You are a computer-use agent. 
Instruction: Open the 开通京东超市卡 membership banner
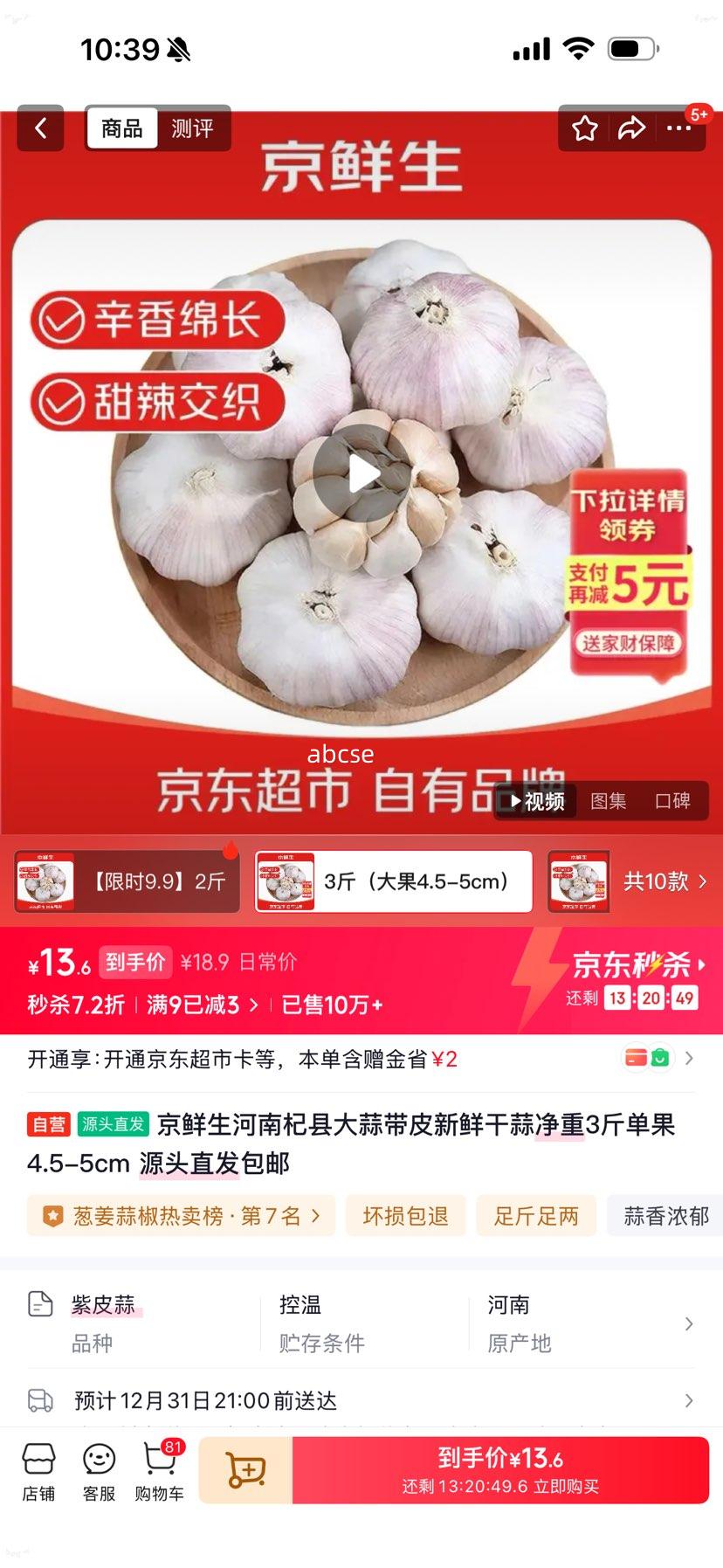point(361,1058)
